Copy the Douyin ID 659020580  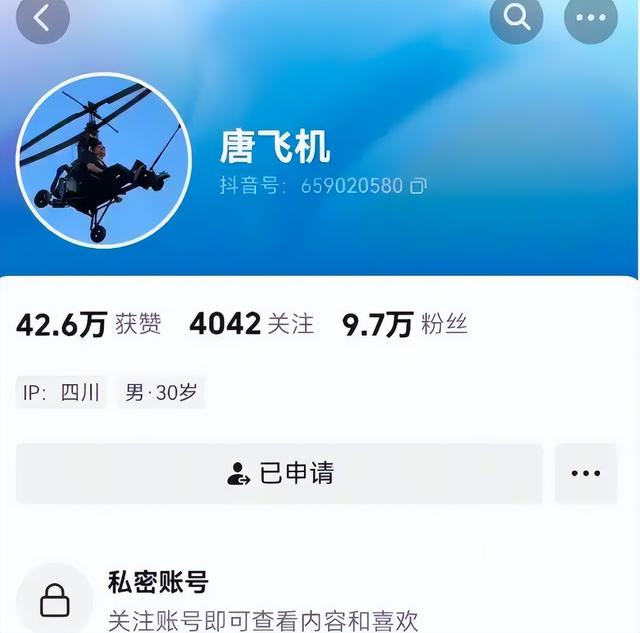[419, 186]
